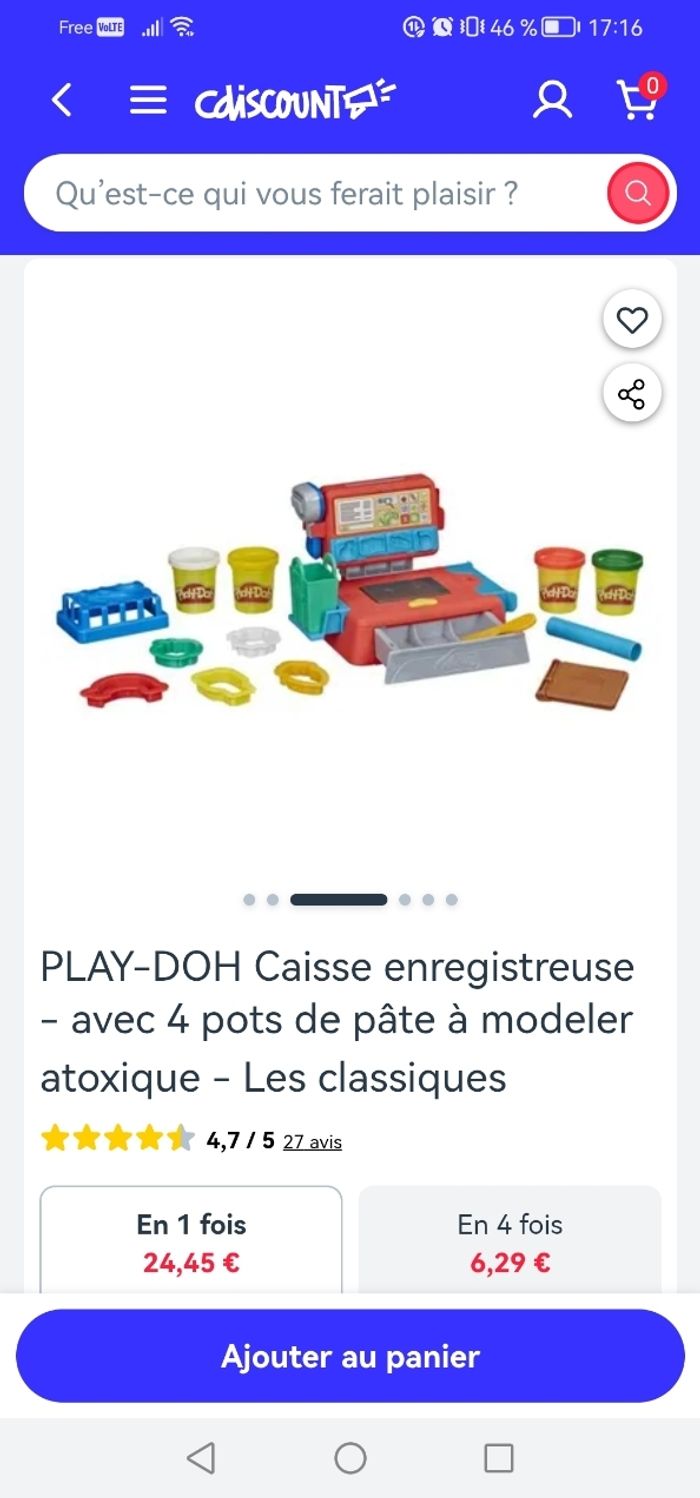700x1498 pixels.
Task: Go back with the header arrow
Action: pyautogui.click(x=62, y=100)
